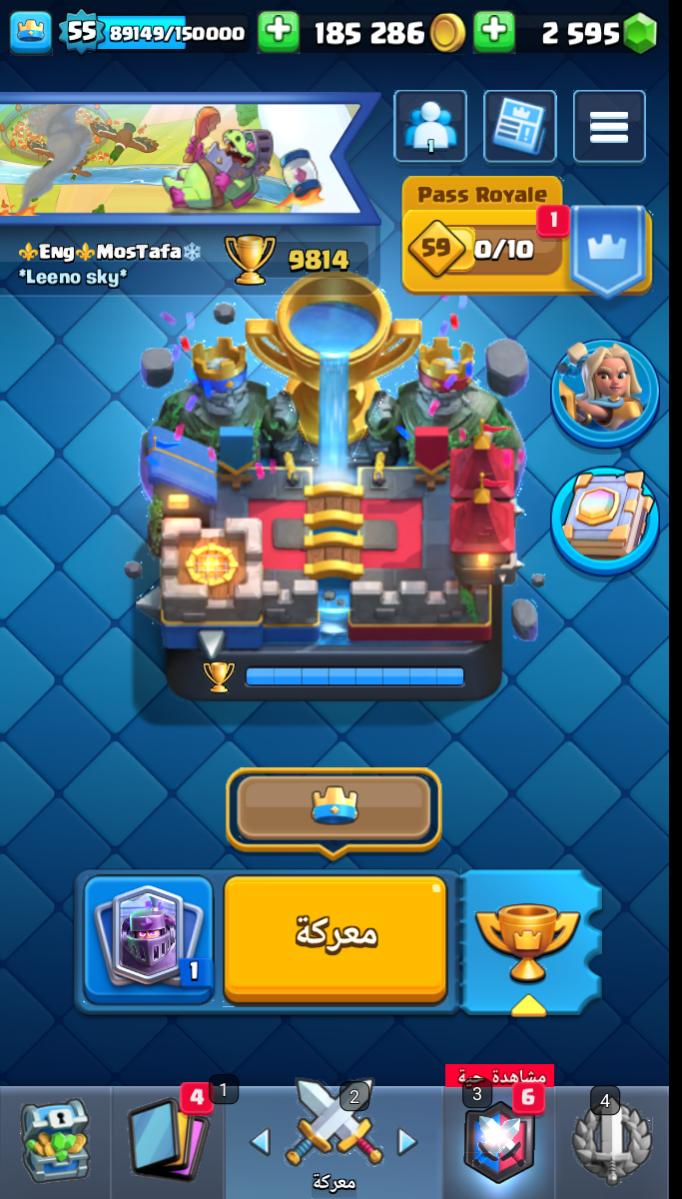The image size is (682, 1199).
Task: Add more gold with the plus button
Action: pyautogui.click(x=278, y=33)
